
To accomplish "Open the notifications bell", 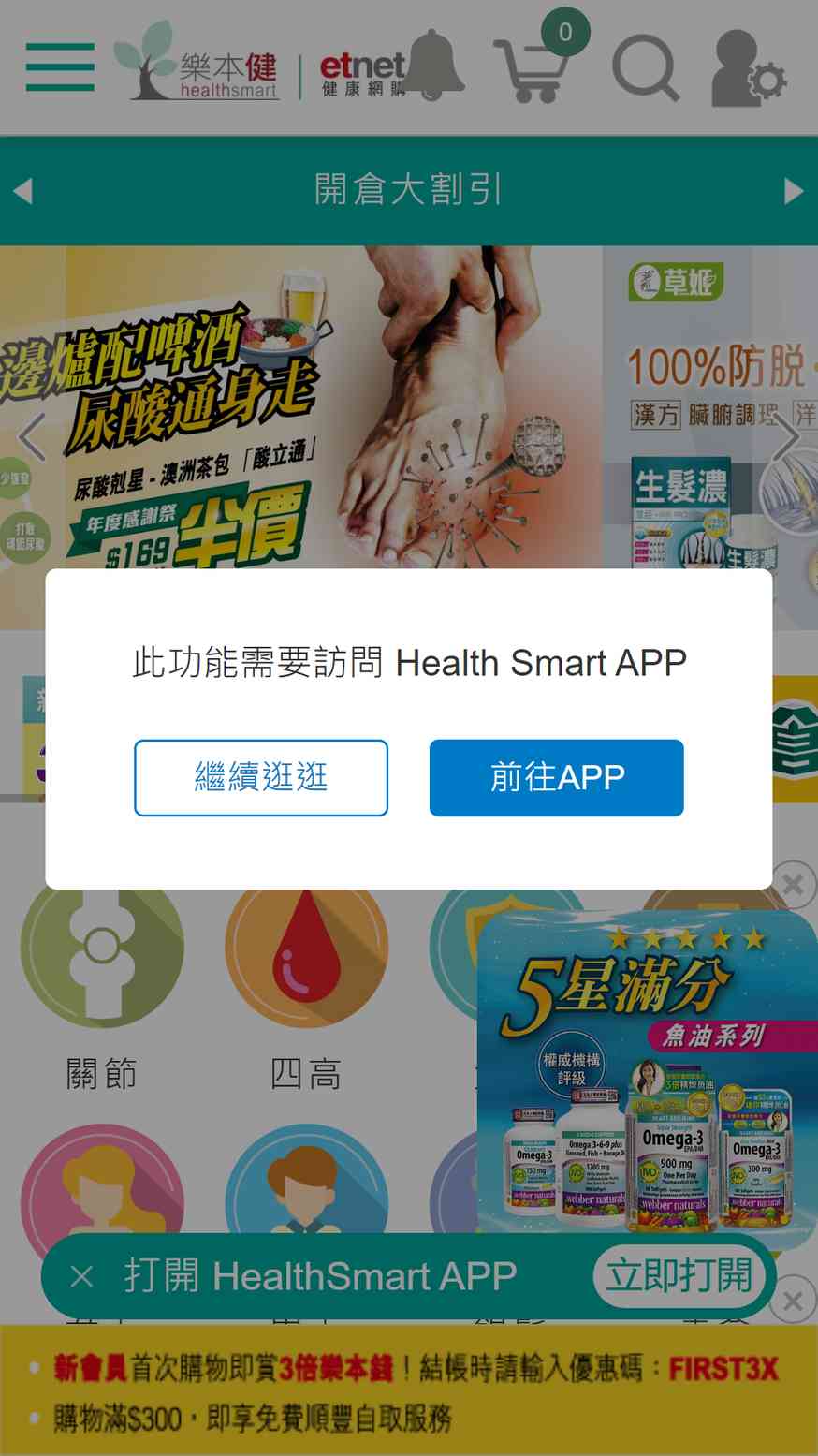I will tap(432, 65).
